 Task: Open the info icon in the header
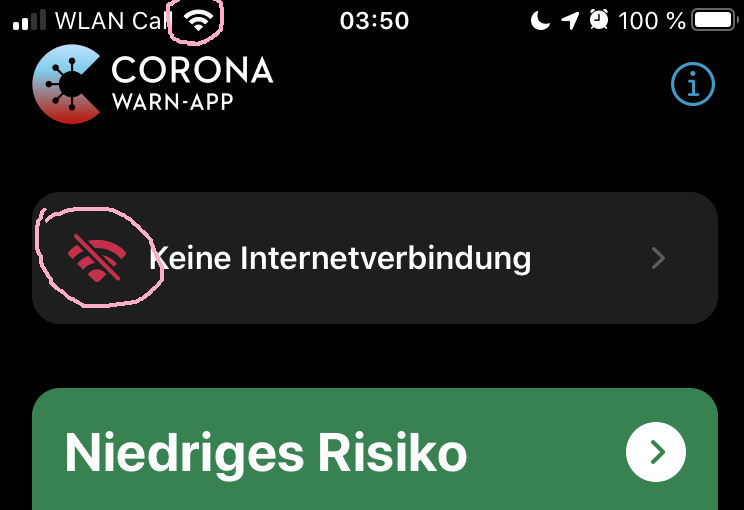(x=692, y=85)
